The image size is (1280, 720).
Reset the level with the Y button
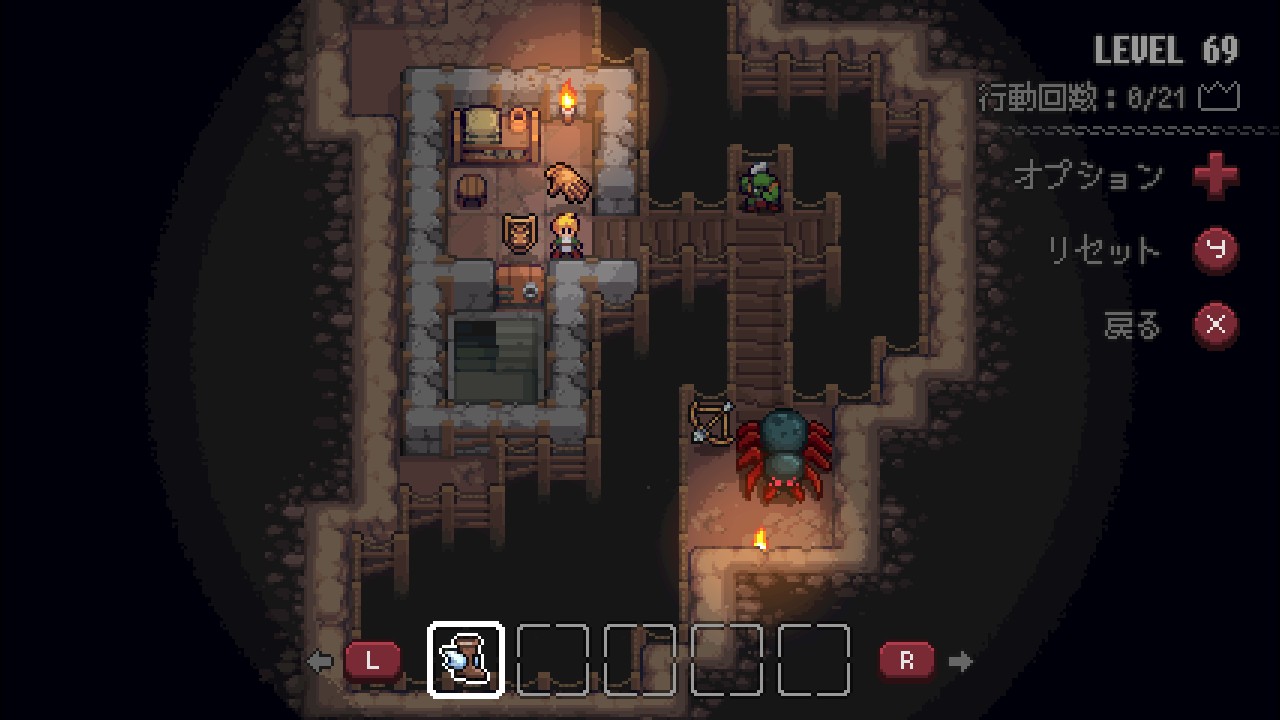[x=1216, y=250]
